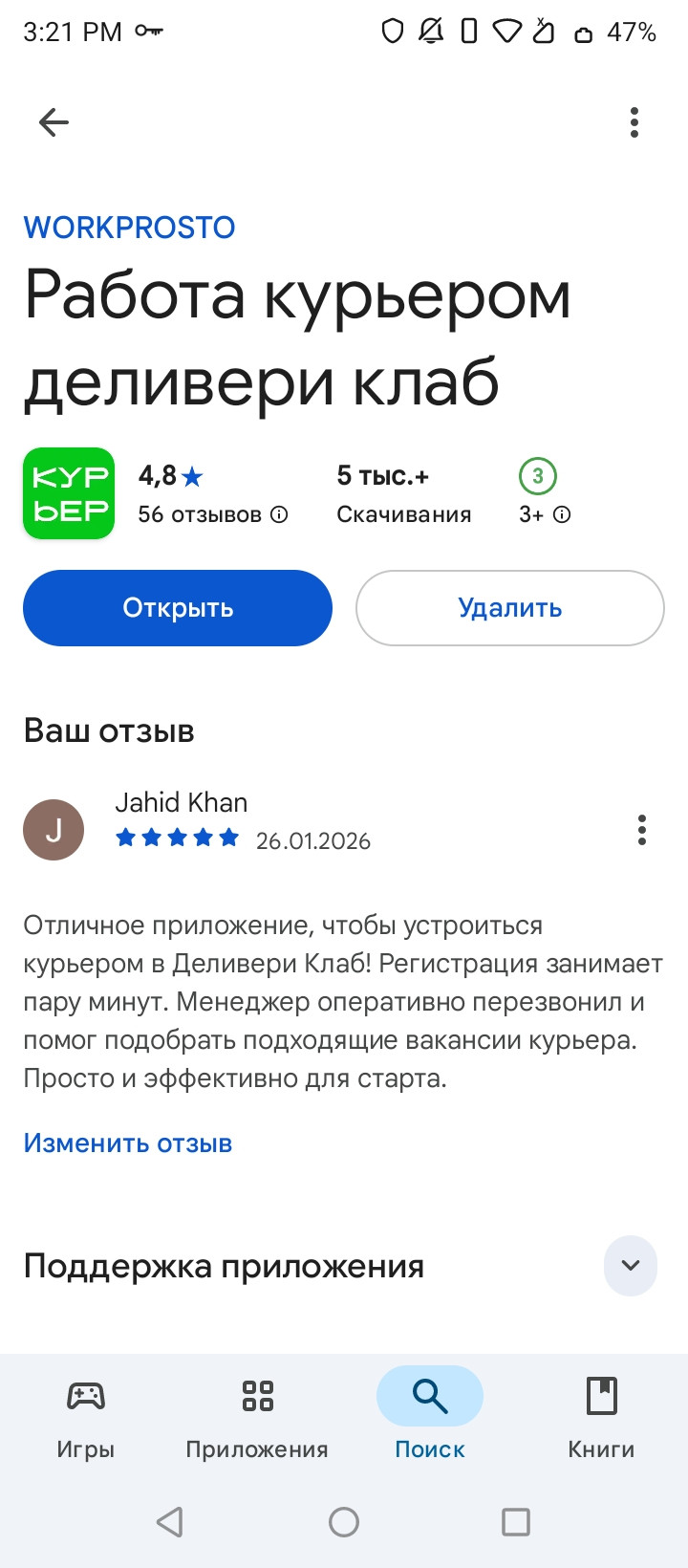Screen dimensions: 688x1568
Task: Edit review via Изменить отзыв
Action: [x=128, y=1143]
